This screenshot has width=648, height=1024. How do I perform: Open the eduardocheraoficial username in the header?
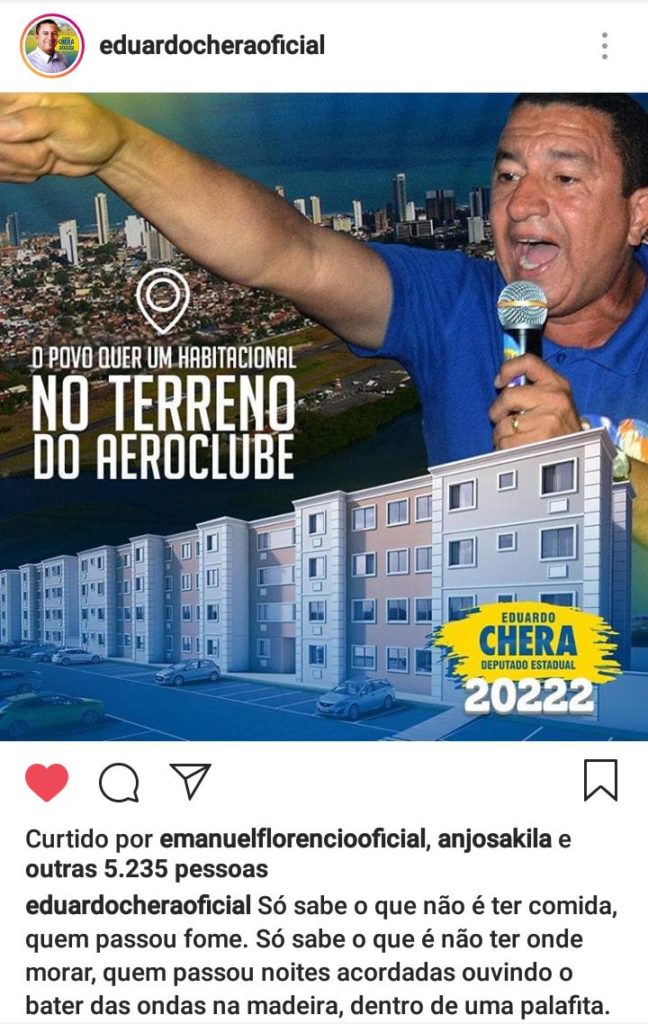pos(212,46)
